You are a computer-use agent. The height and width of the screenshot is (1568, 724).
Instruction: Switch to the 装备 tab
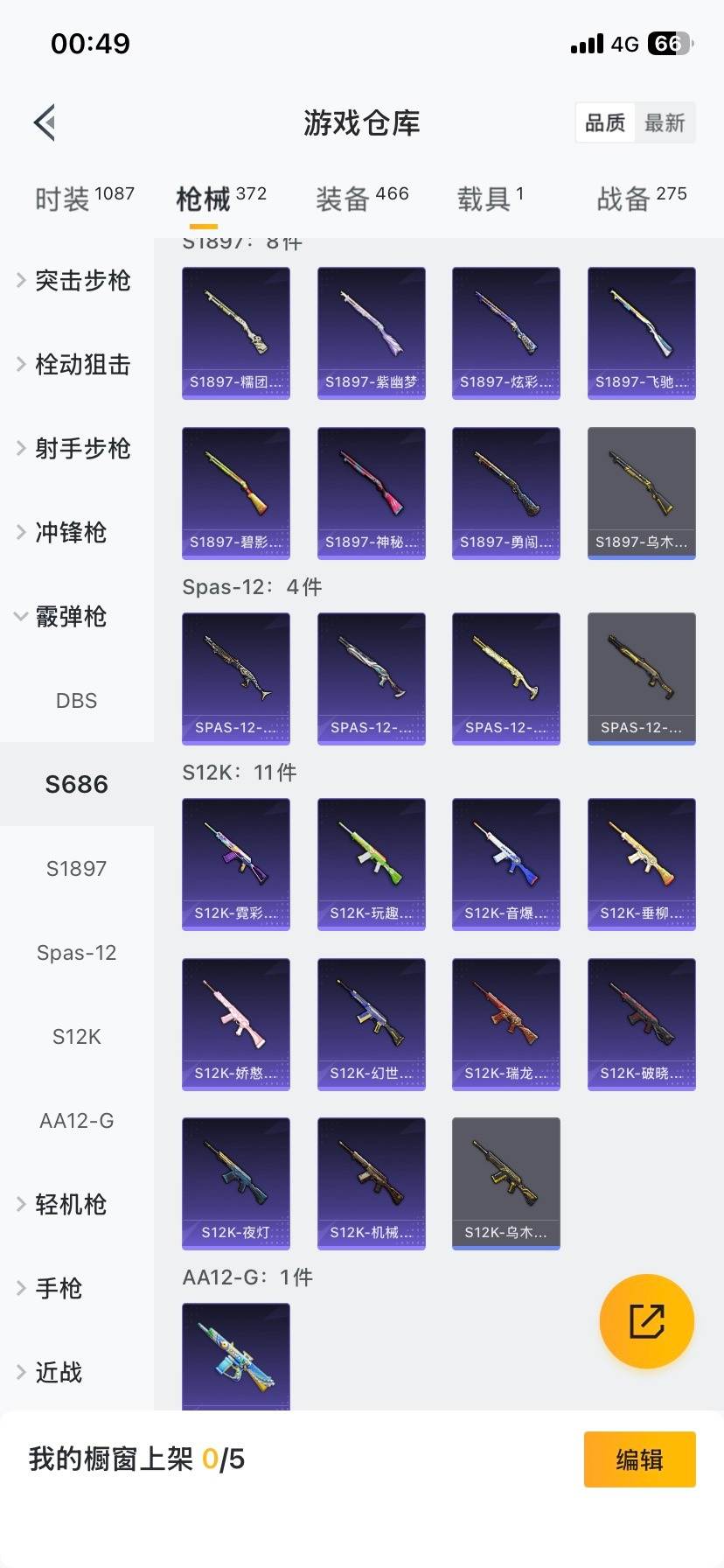pos(361,199)
